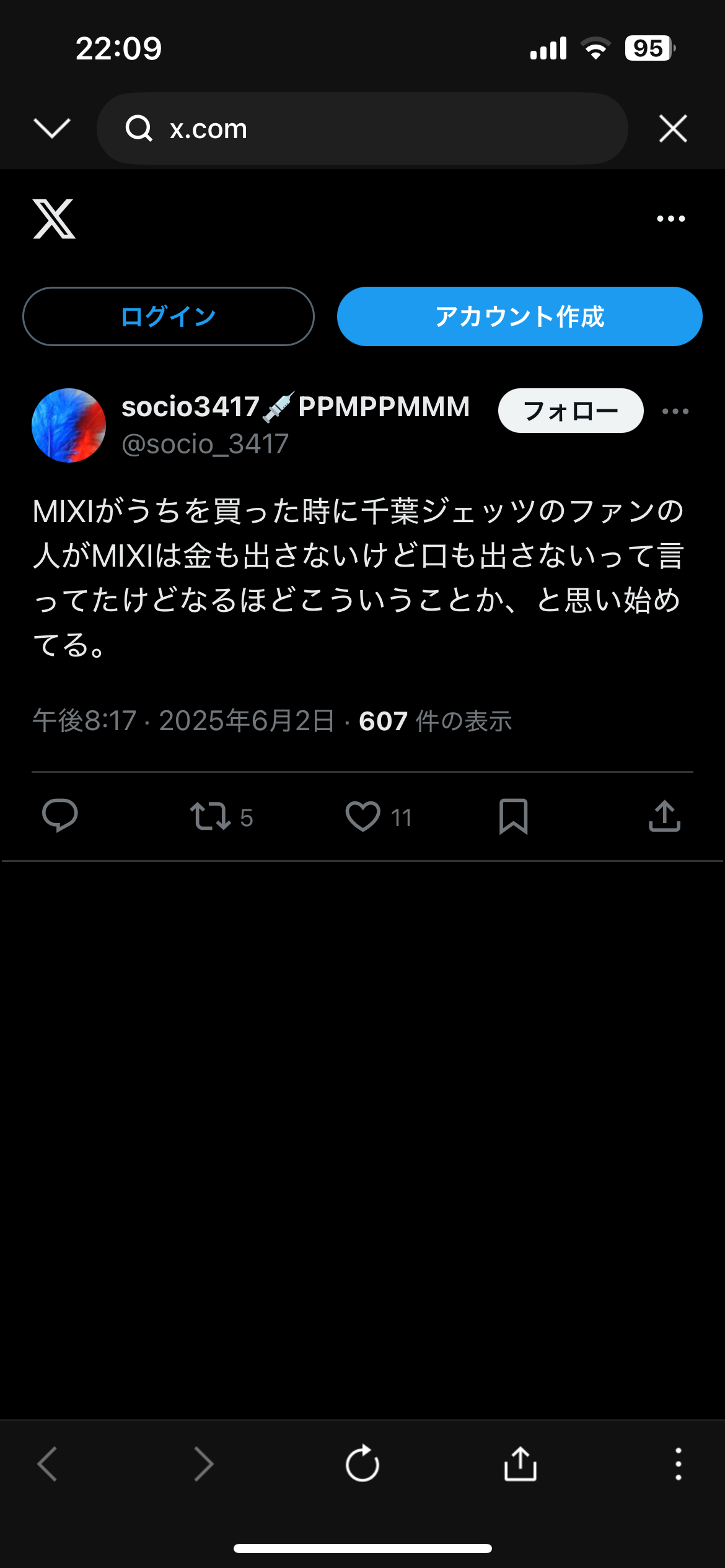Share the post via the upload icon
The image size is (725, 1568).
[x=664, y=816]
